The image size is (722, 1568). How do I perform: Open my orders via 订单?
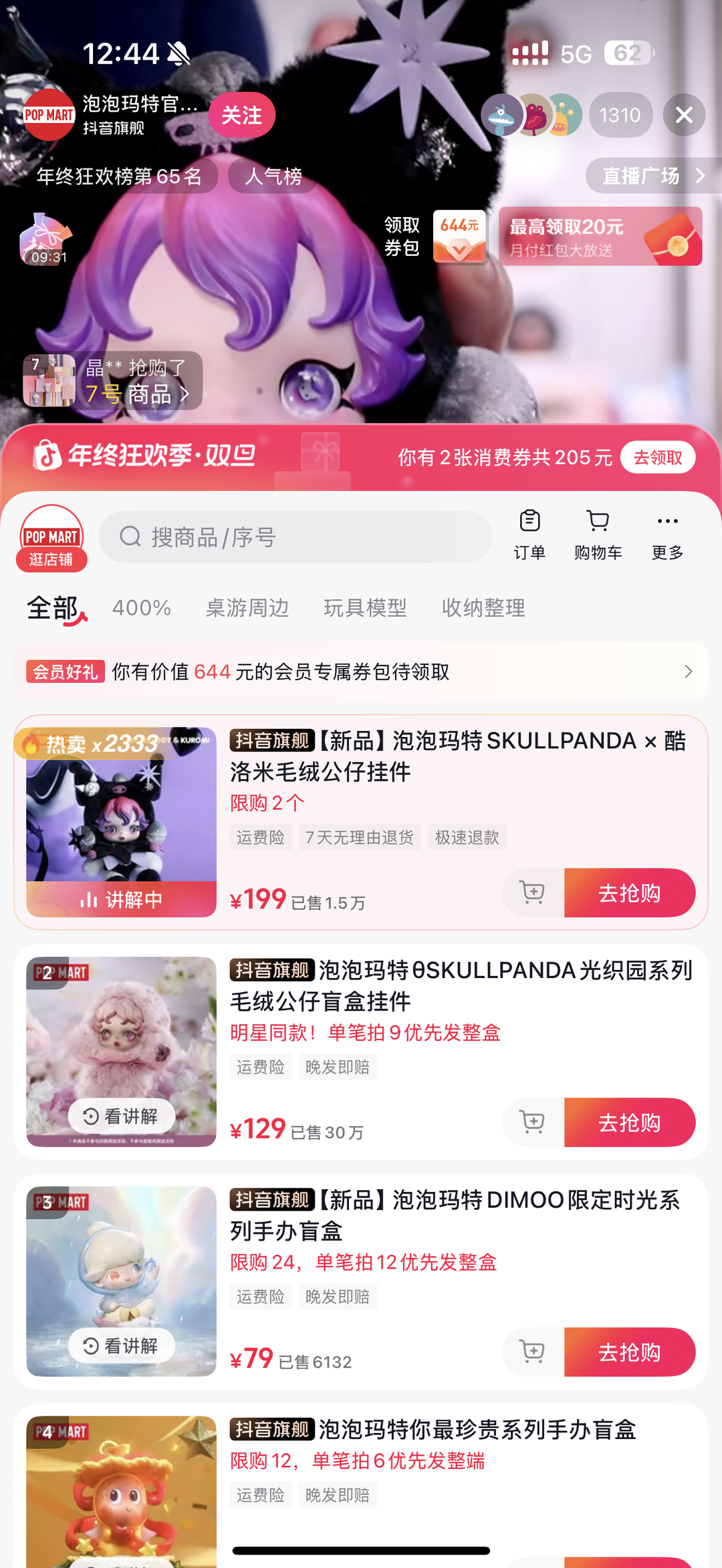(529, 535)
